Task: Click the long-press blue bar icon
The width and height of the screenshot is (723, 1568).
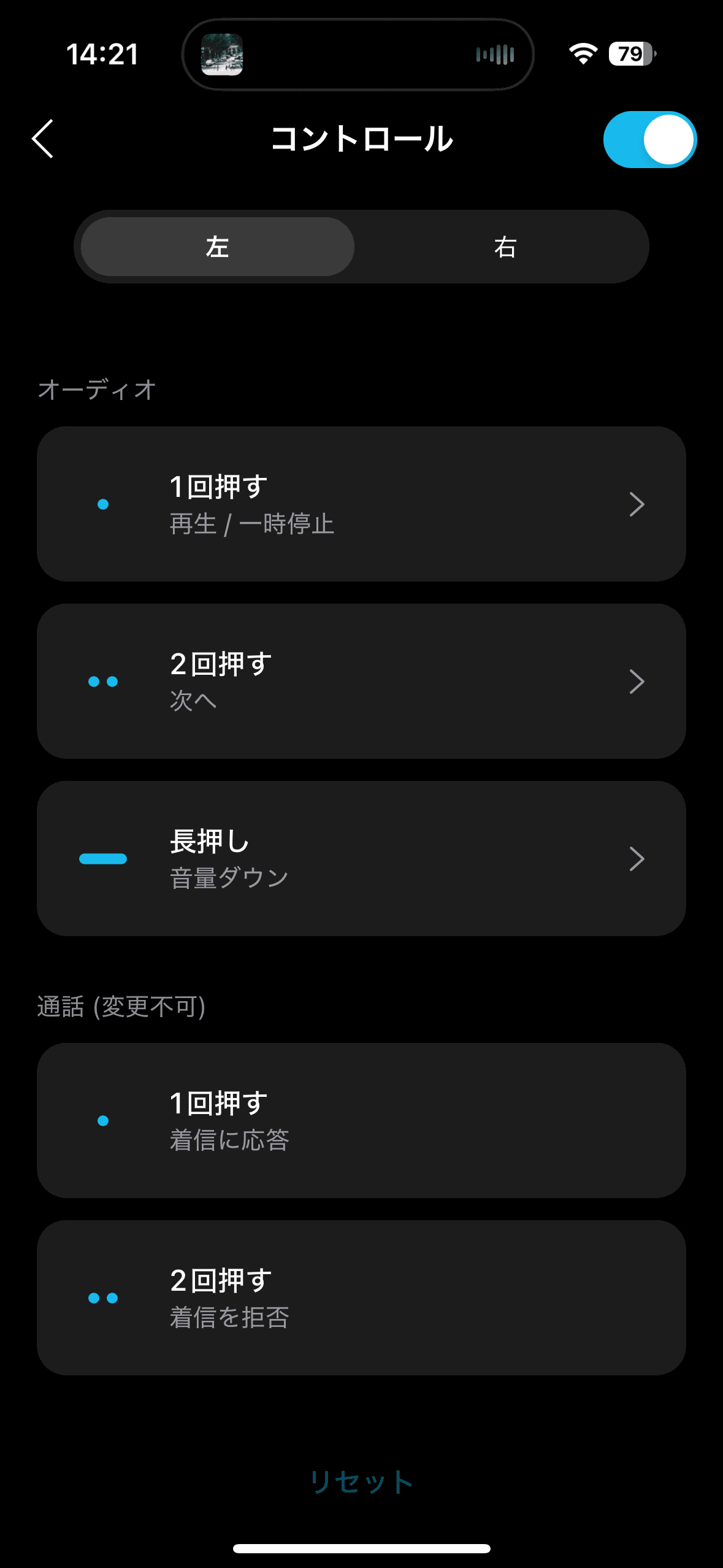Action: pyautogui.click(x=103, y=858)
